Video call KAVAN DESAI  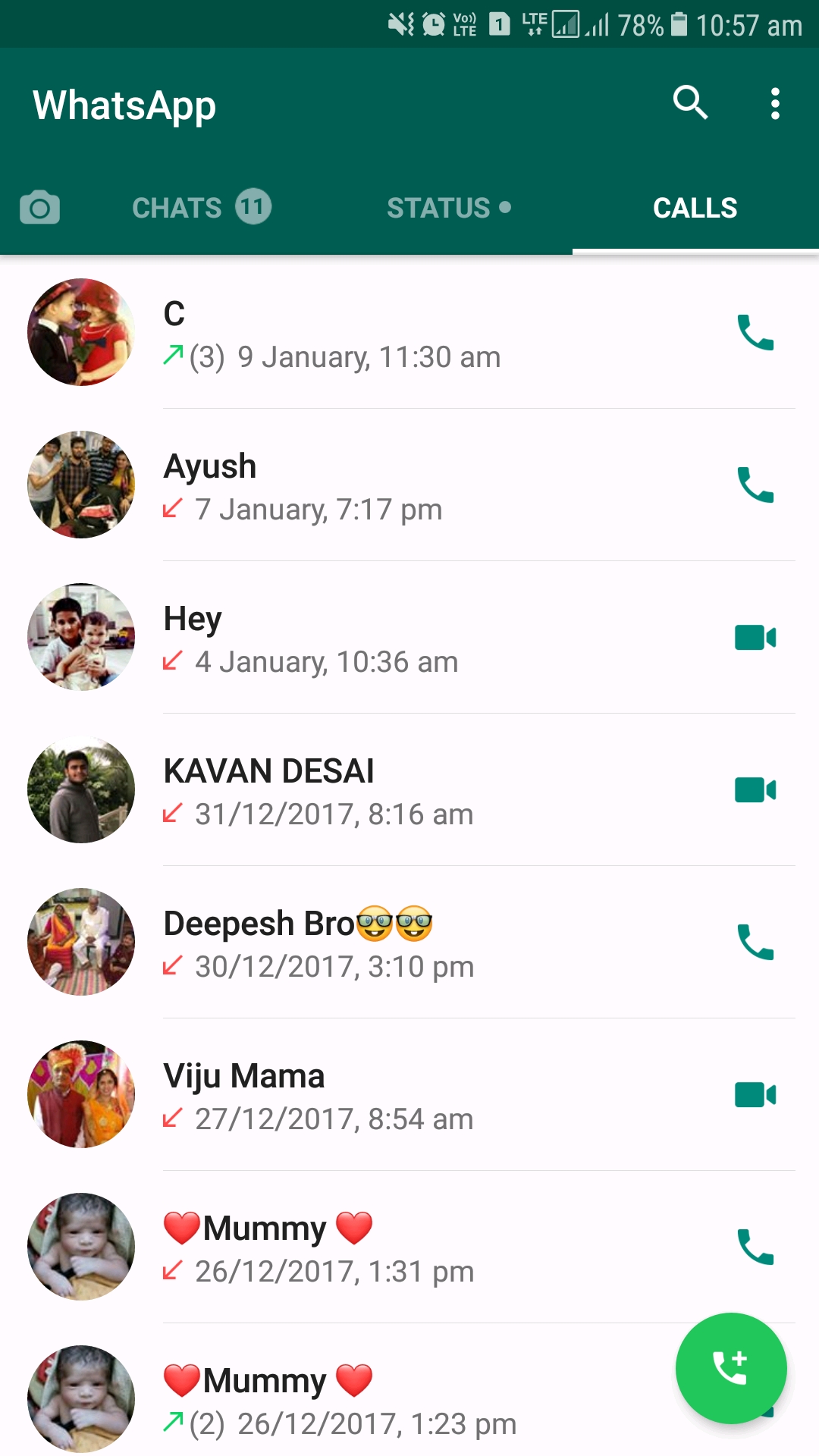(x=755, y=790)
